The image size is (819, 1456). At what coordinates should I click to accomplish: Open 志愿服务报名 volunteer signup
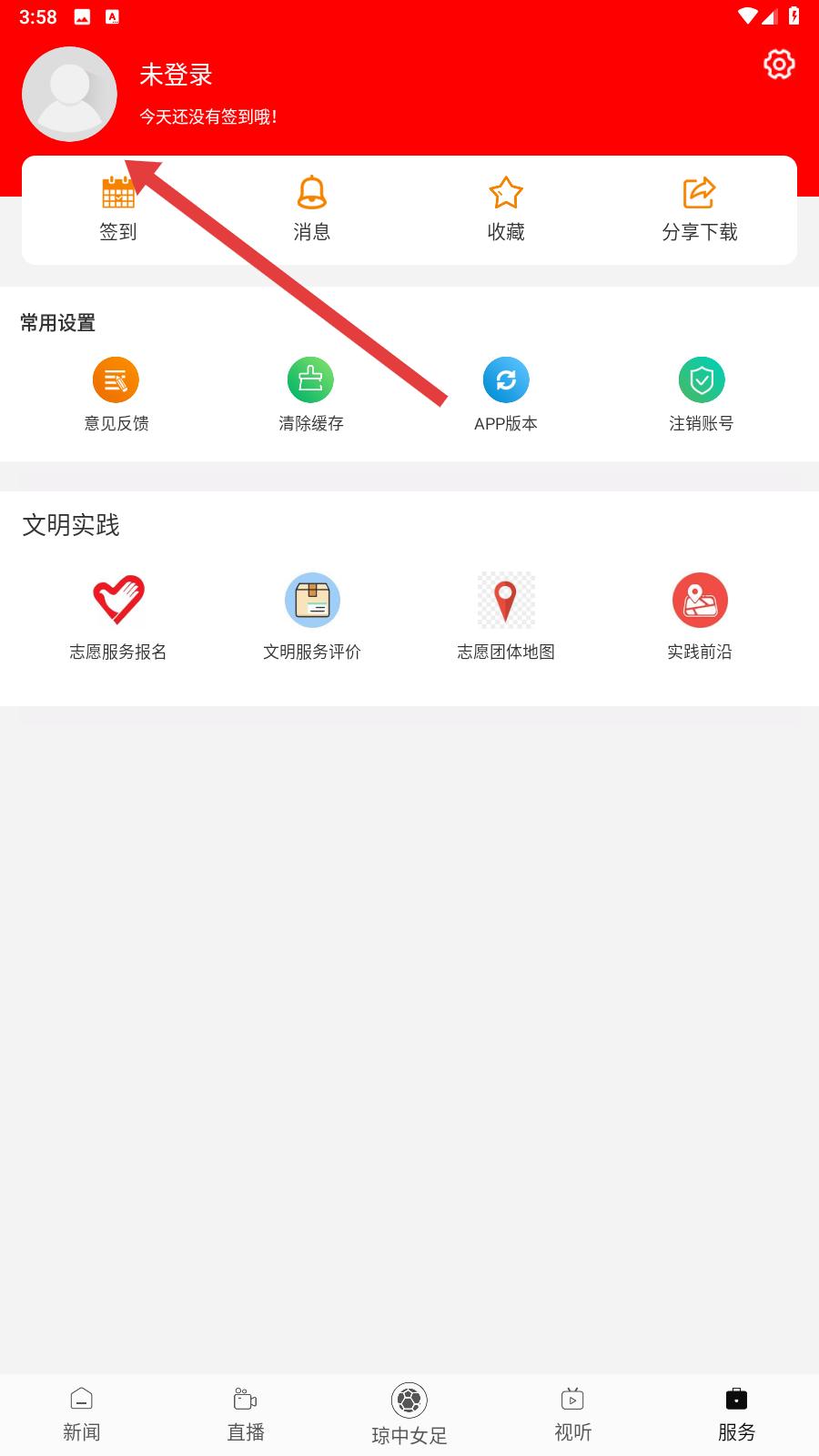click(118, 615)
